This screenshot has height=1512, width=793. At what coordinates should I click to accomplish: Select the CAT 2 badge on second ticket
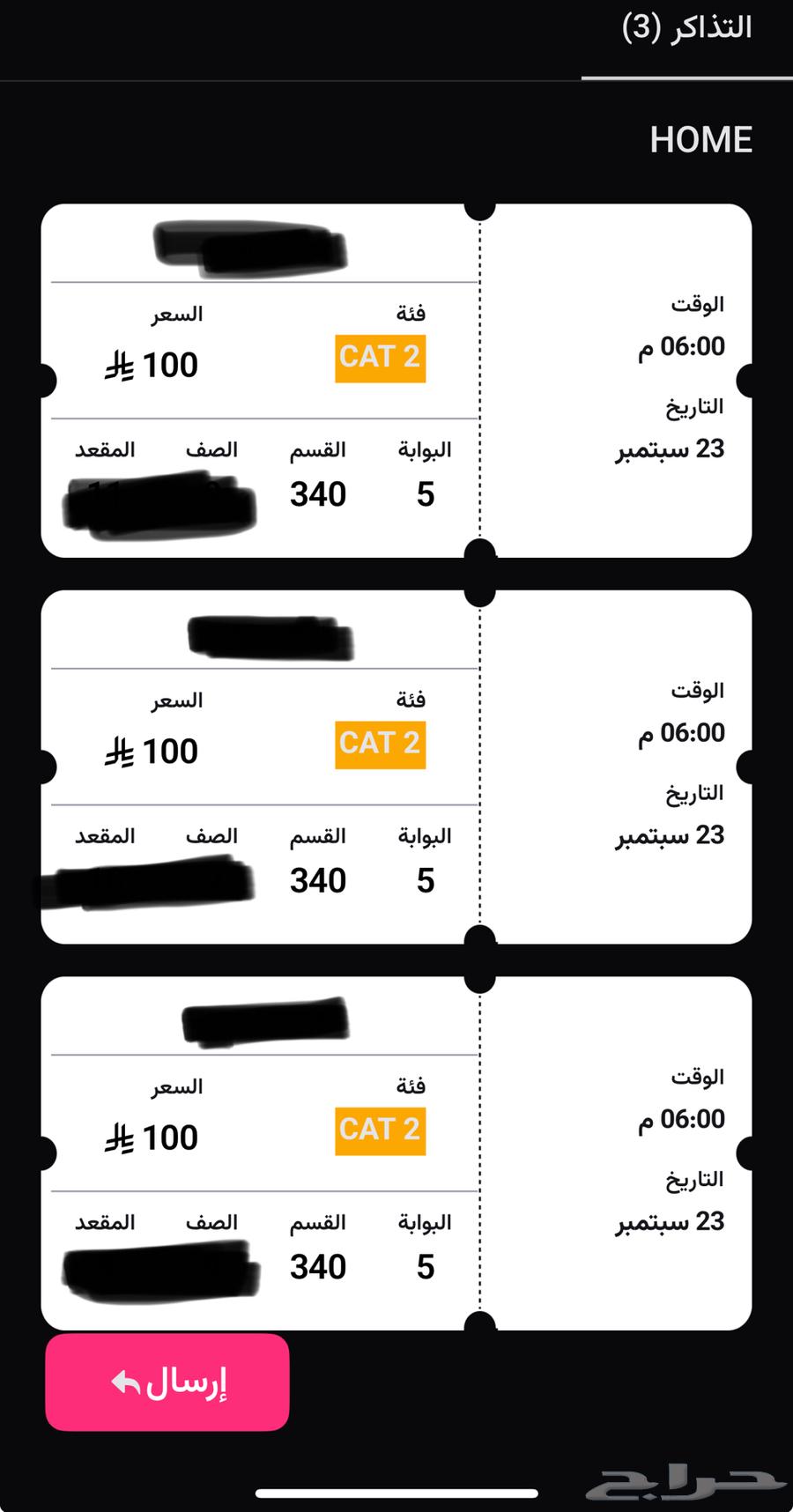[380, 743]
